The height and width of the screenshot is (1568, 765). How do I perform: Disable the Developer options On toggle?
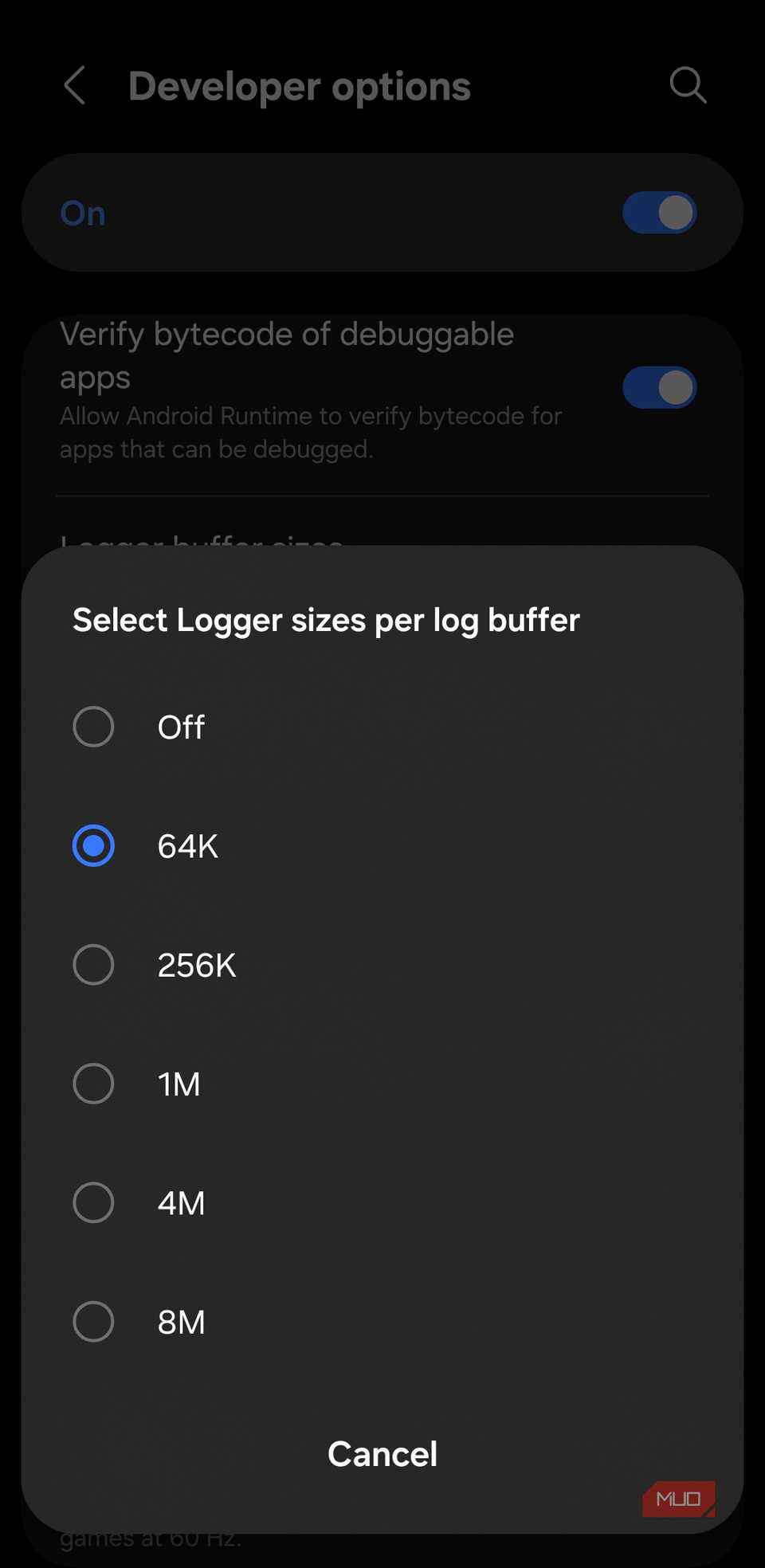(658, 213)
